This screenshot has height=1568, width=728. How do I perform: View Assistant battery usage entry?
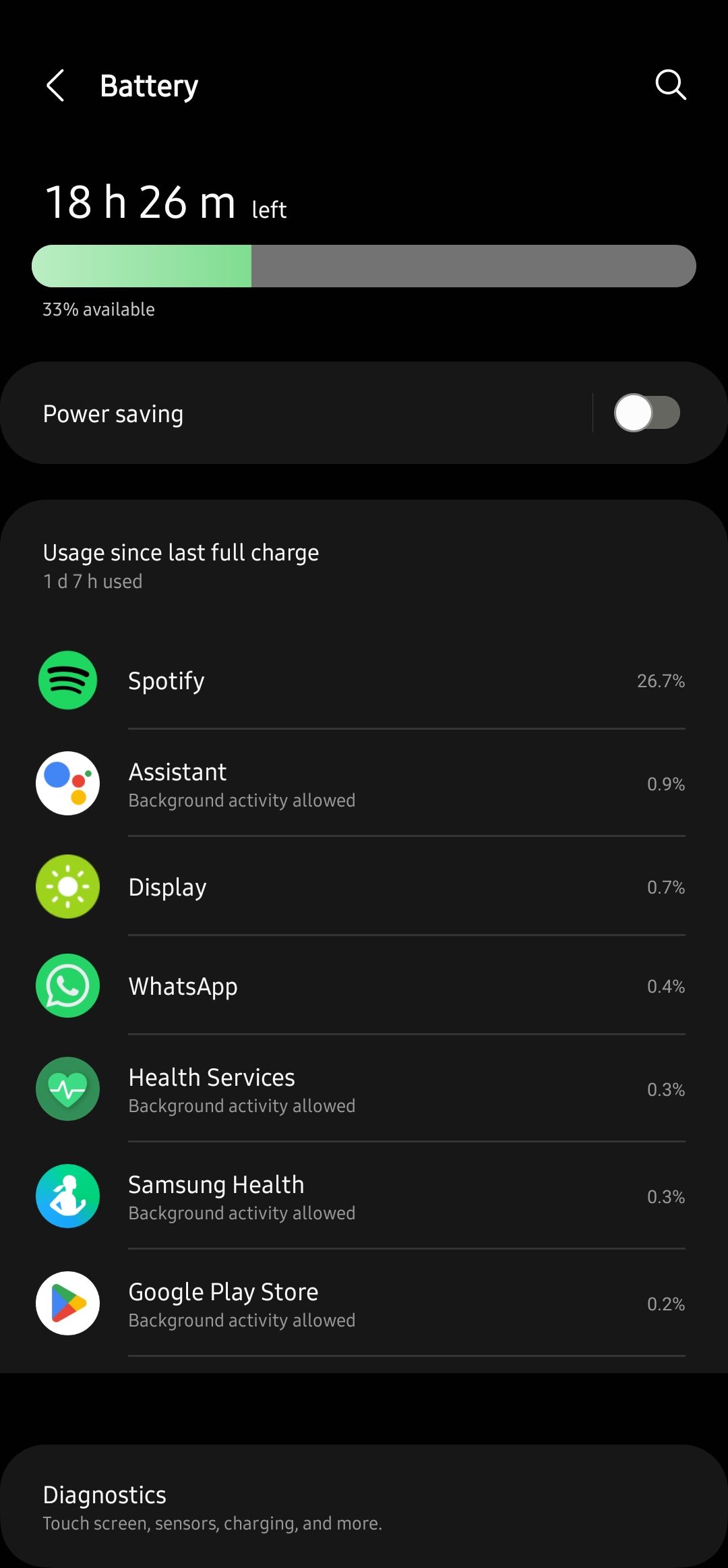pos(364,784)
